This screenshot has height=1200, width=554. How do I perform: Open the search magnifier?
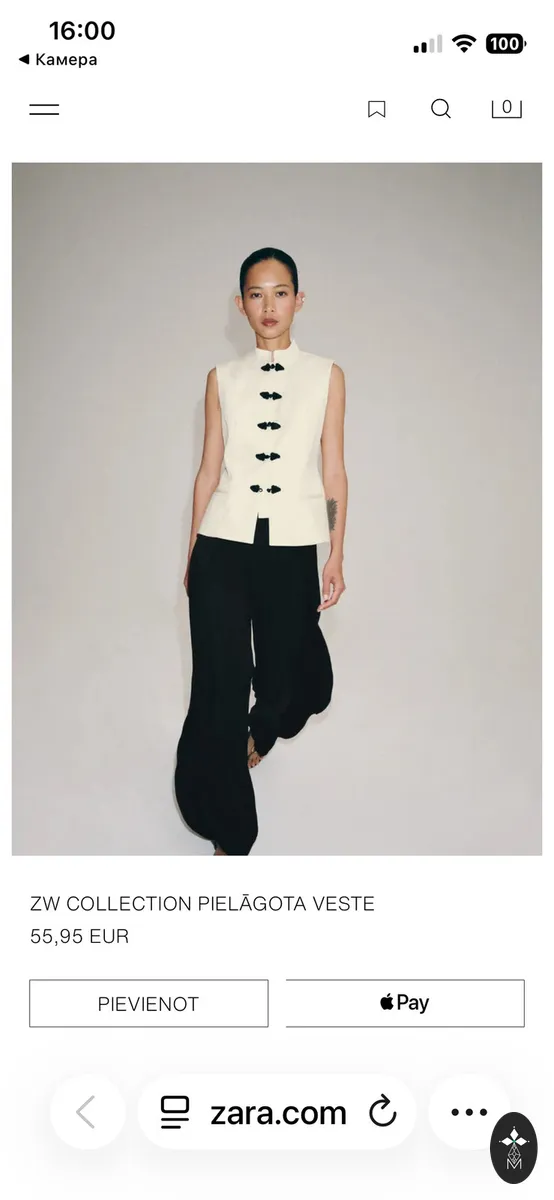(441, 109)
